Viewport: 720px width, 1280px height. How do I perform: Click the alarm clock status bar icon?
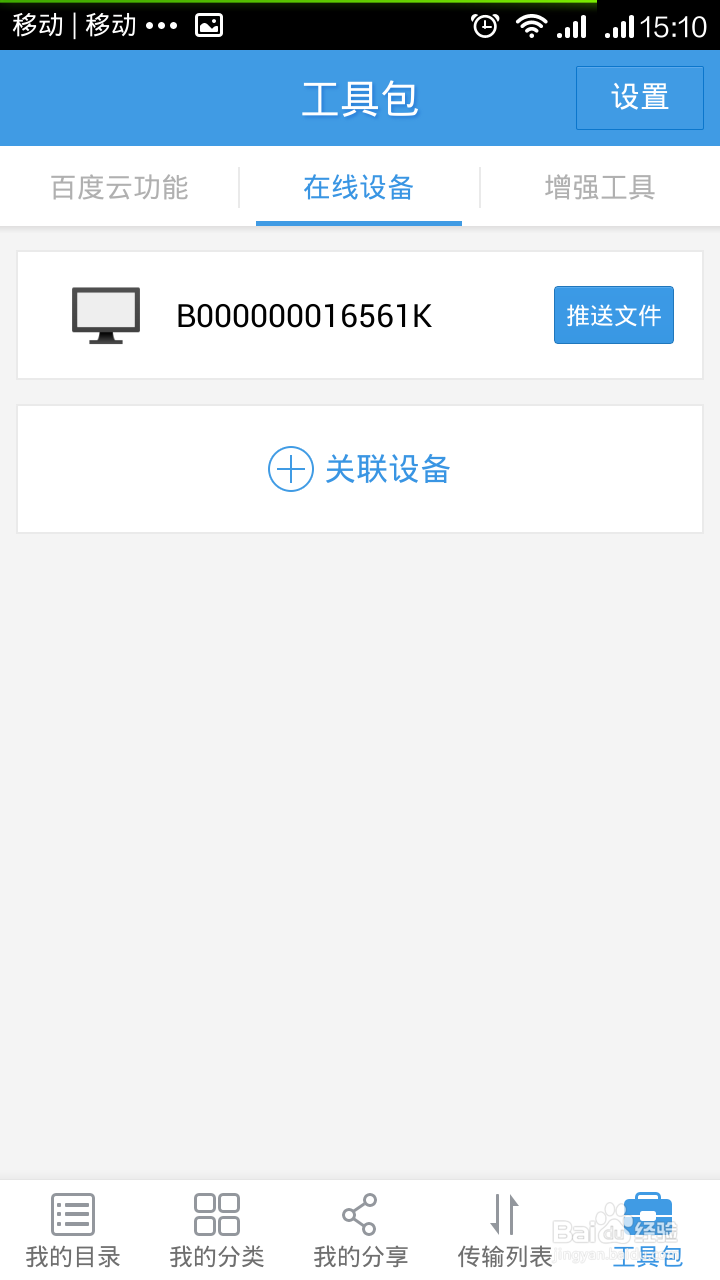(x=483, y=23)
